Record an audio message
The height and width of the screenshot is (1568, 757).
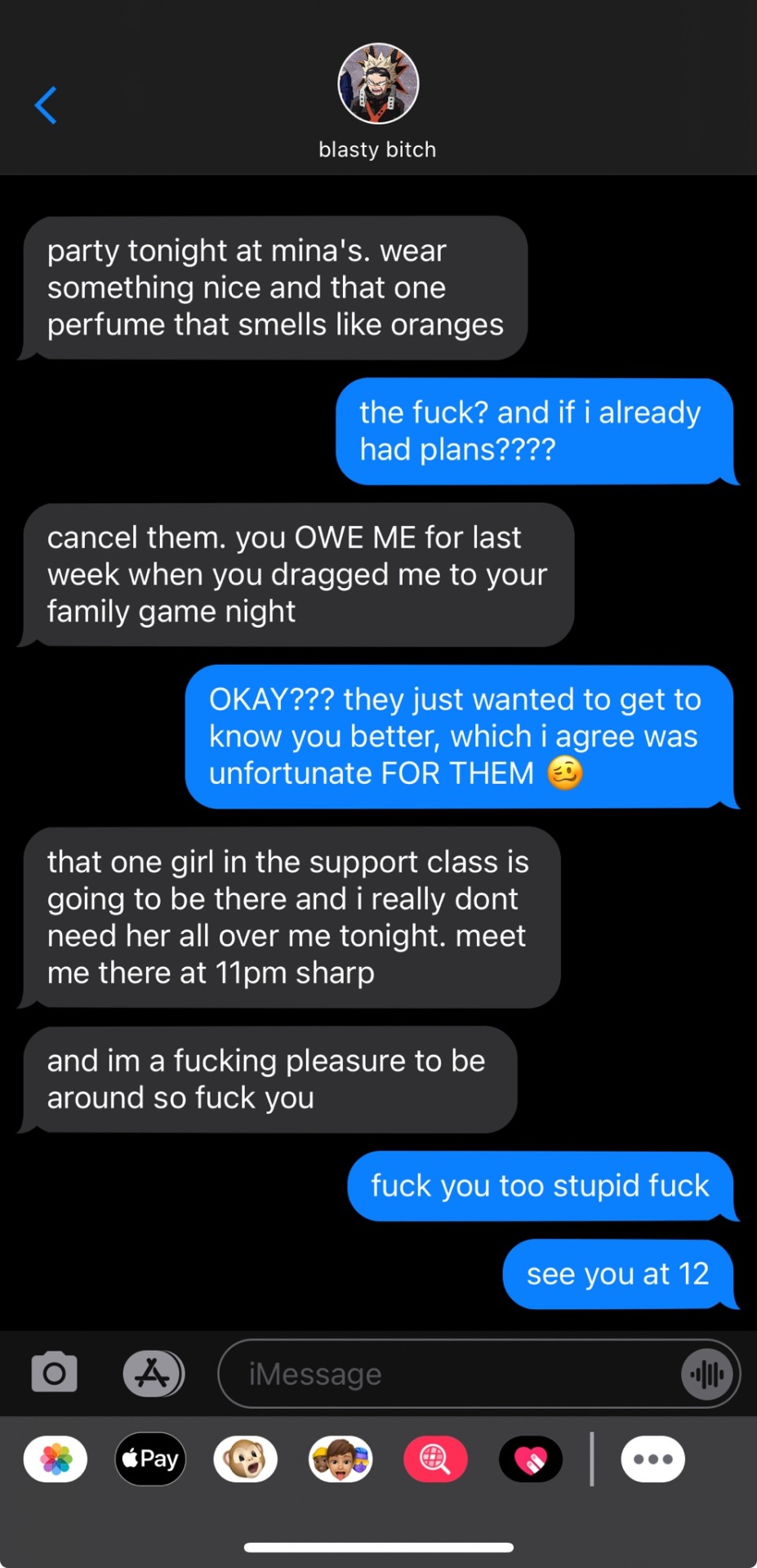707,1374
